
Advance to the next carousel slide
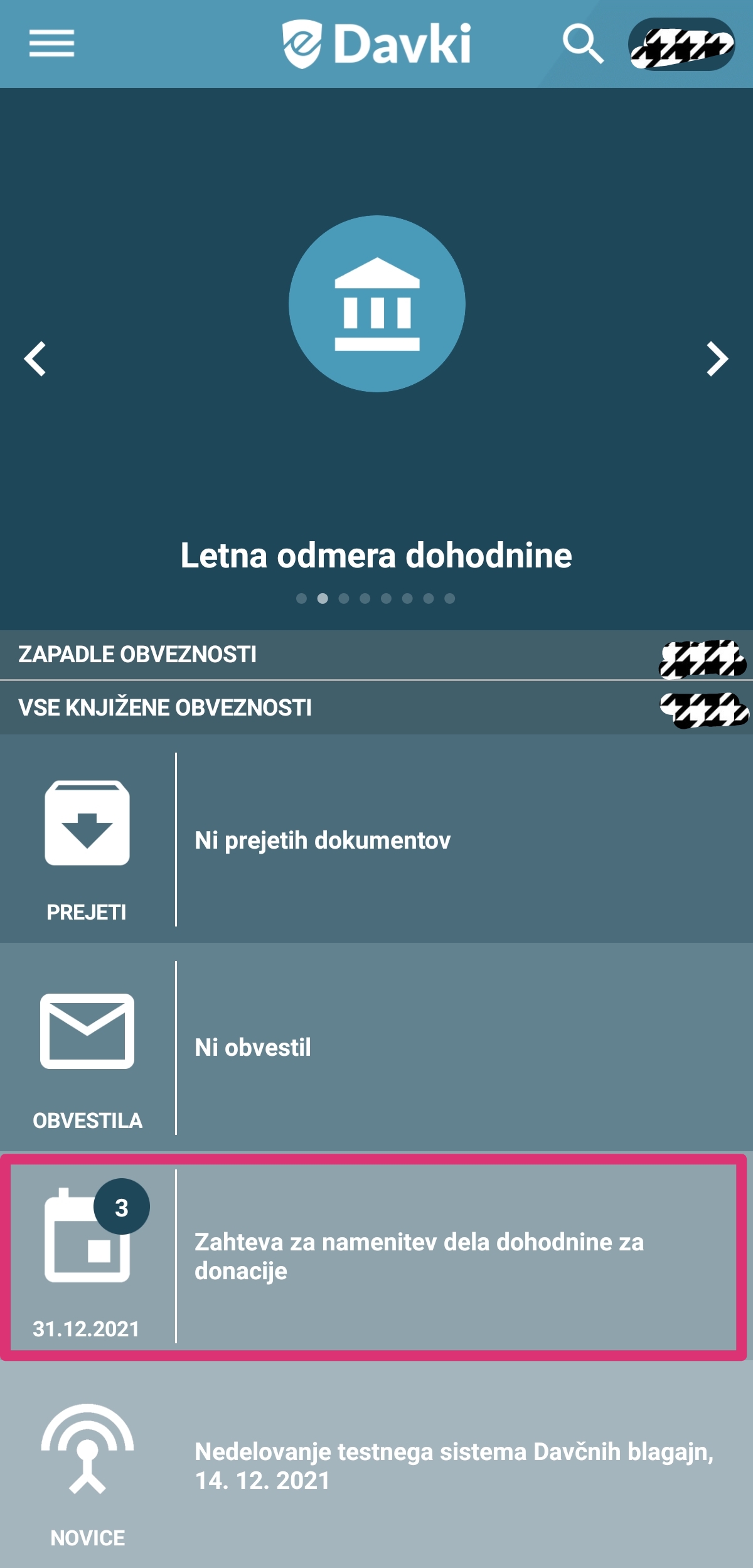(717, 358)
